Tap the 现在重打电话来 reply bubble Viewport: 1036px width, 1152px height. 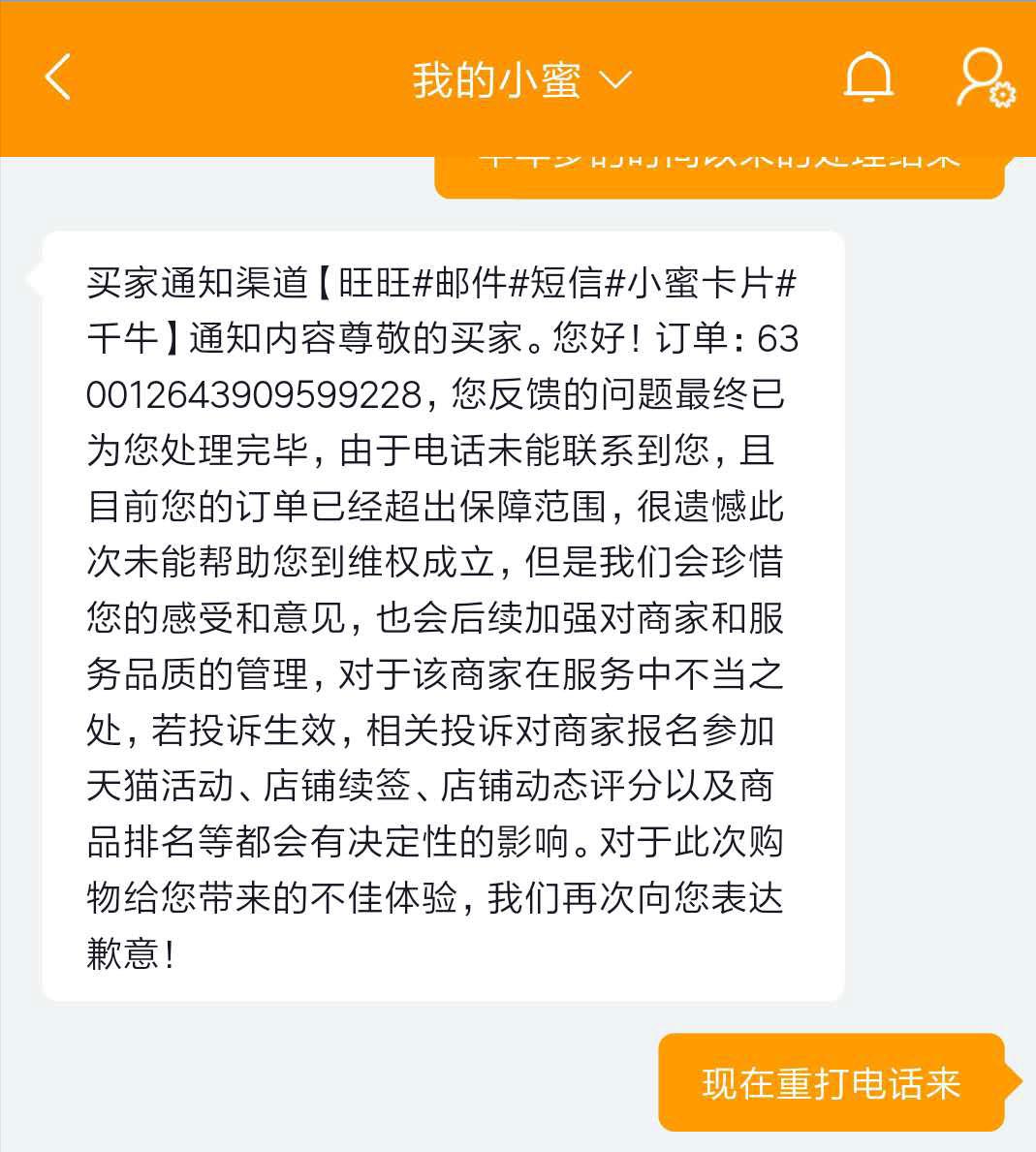pos(832,1083)
